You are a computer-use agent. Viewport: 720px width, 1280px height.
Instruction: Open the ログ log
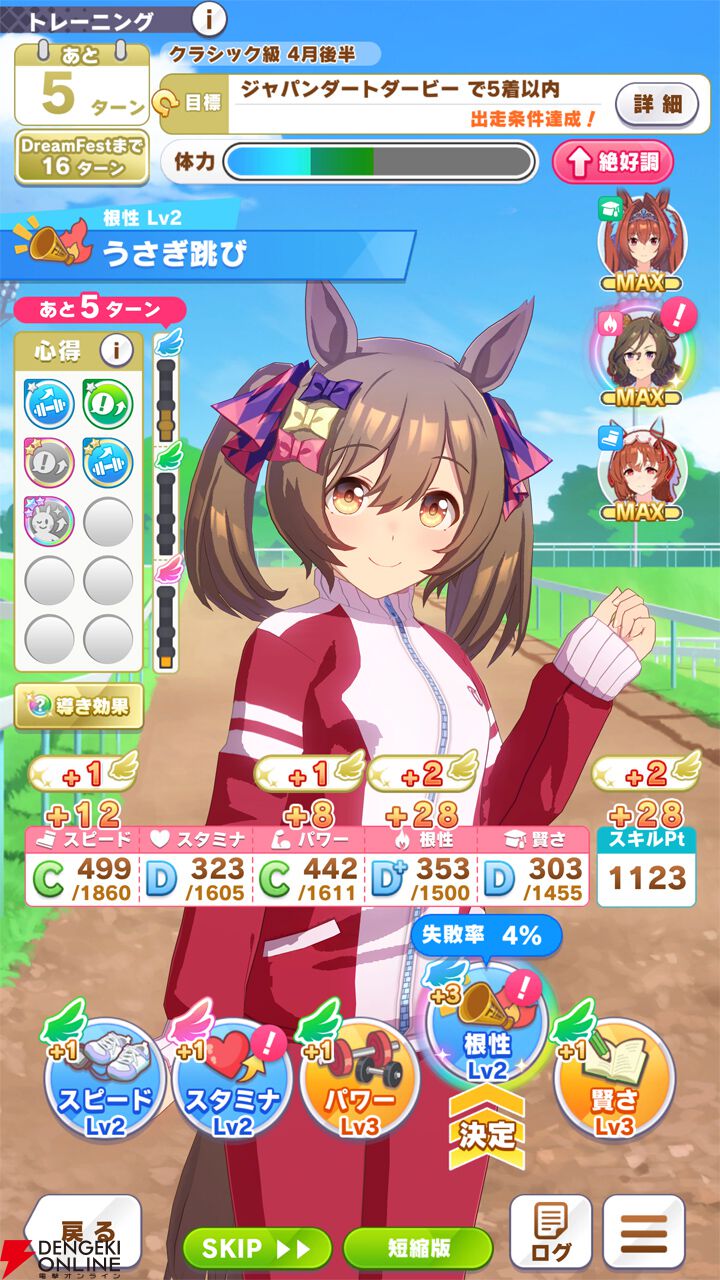click(551, 1232)
